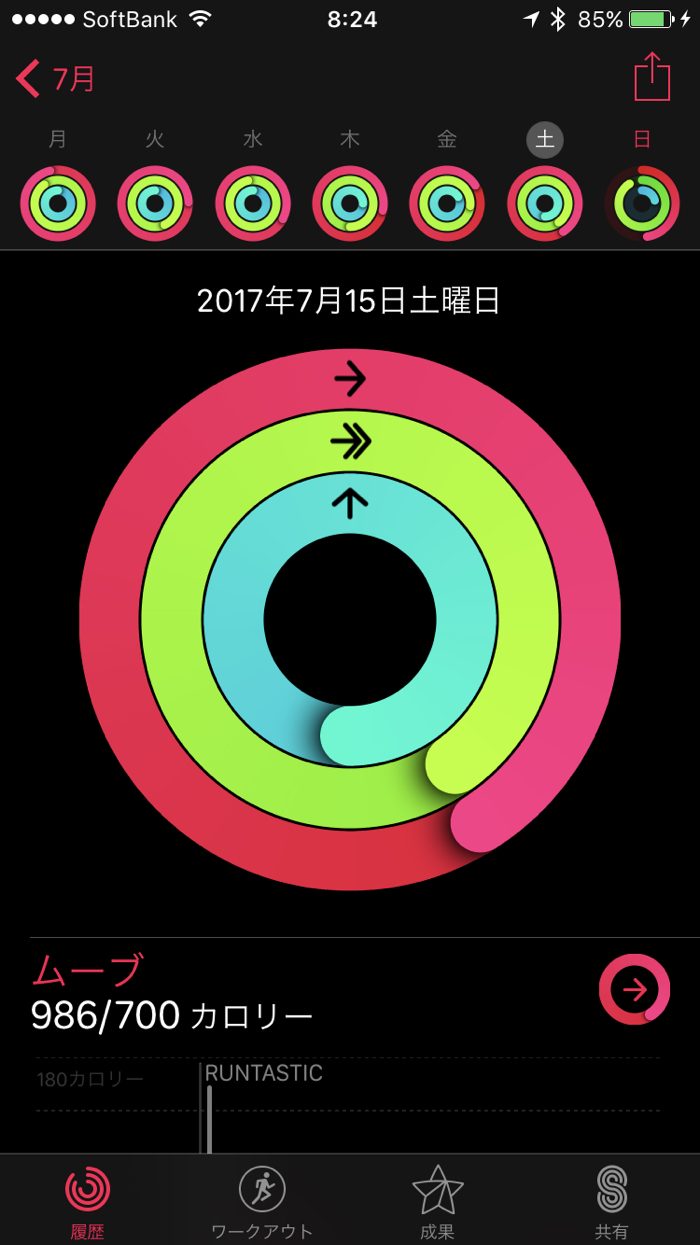Select Thursday's activity rings
Image resolution: width=700 pixels, height=1245 pixels.
click(x=349, y=203)
